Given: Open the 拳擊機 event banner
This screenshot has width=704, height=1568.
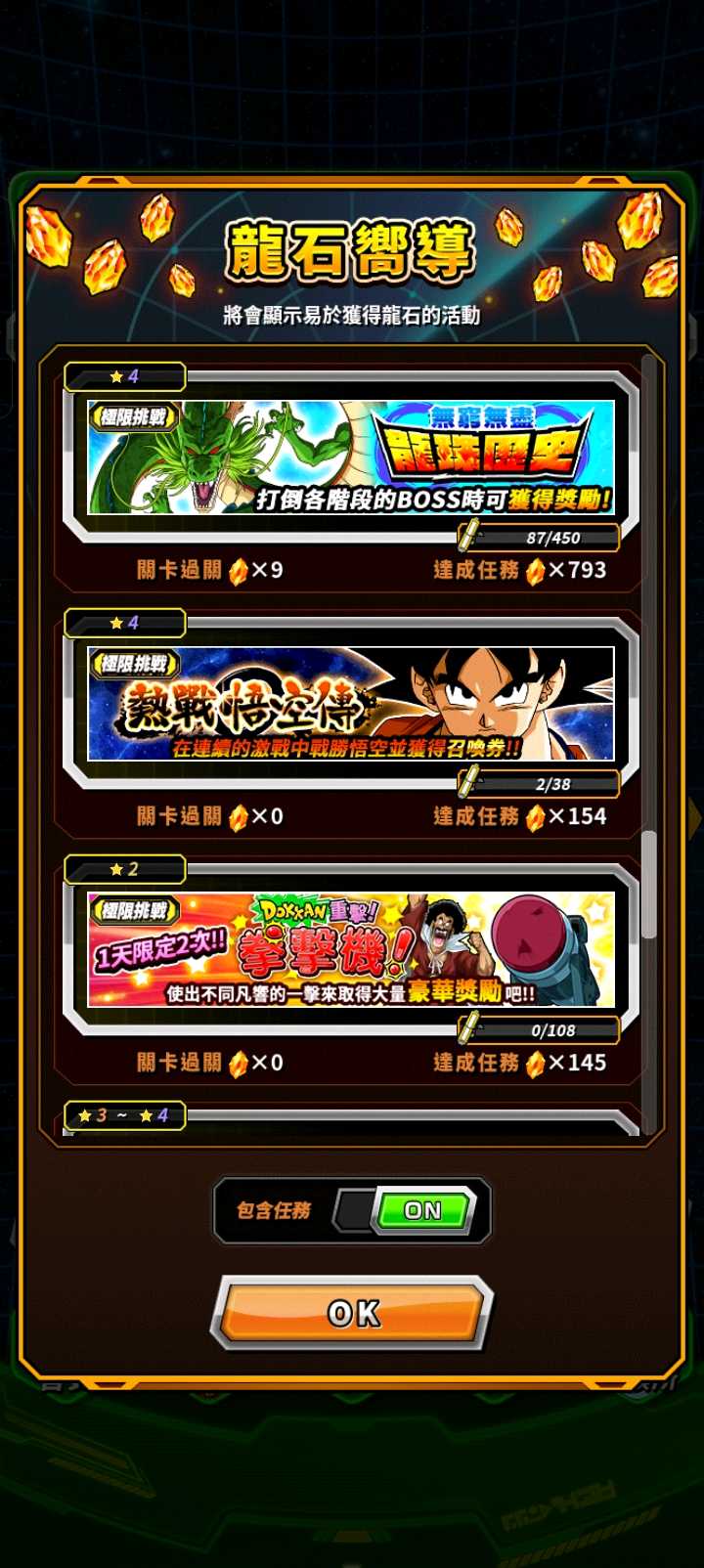Looking at the screenshot, I should click(x=350, y=950).
